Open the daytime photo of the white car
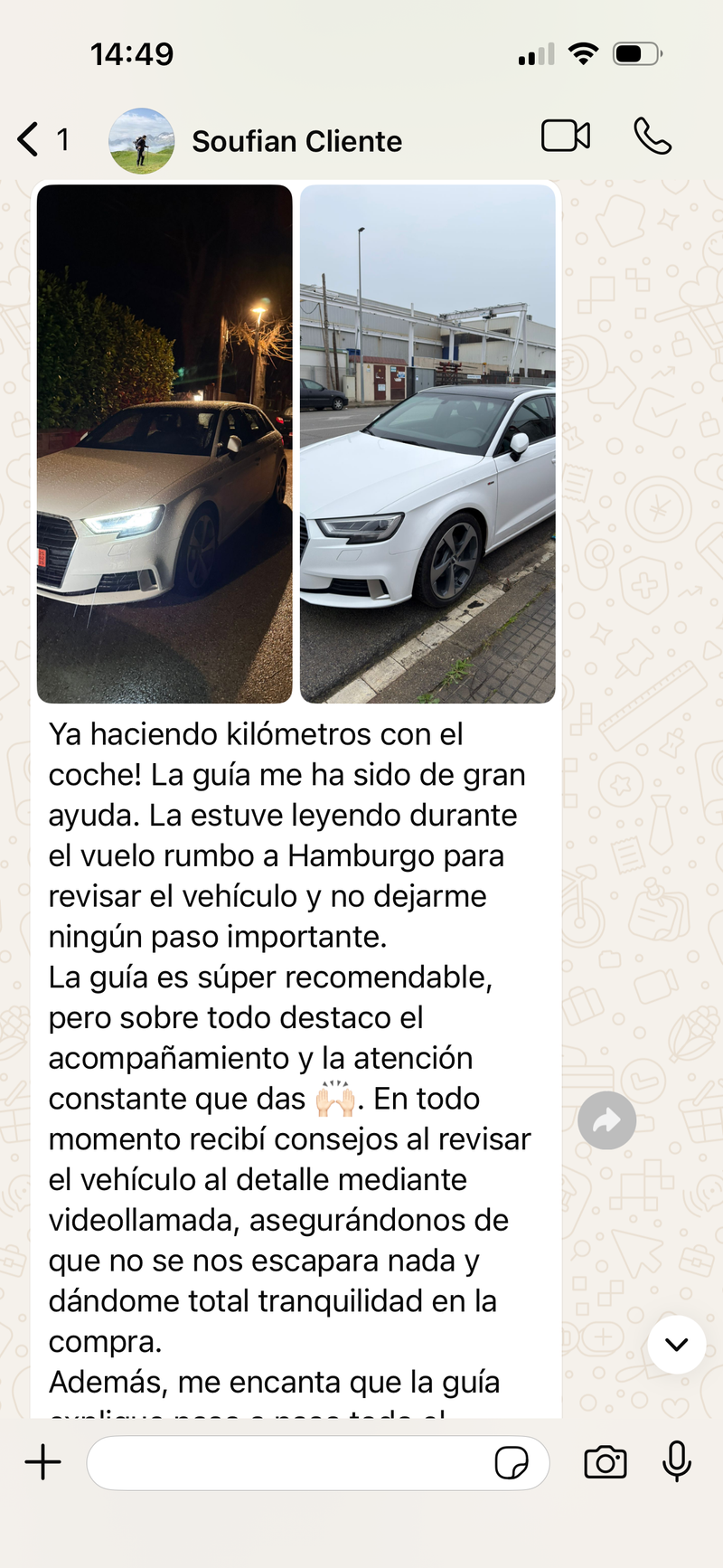This screenshot has height=1568, width=723. (427, 443)
